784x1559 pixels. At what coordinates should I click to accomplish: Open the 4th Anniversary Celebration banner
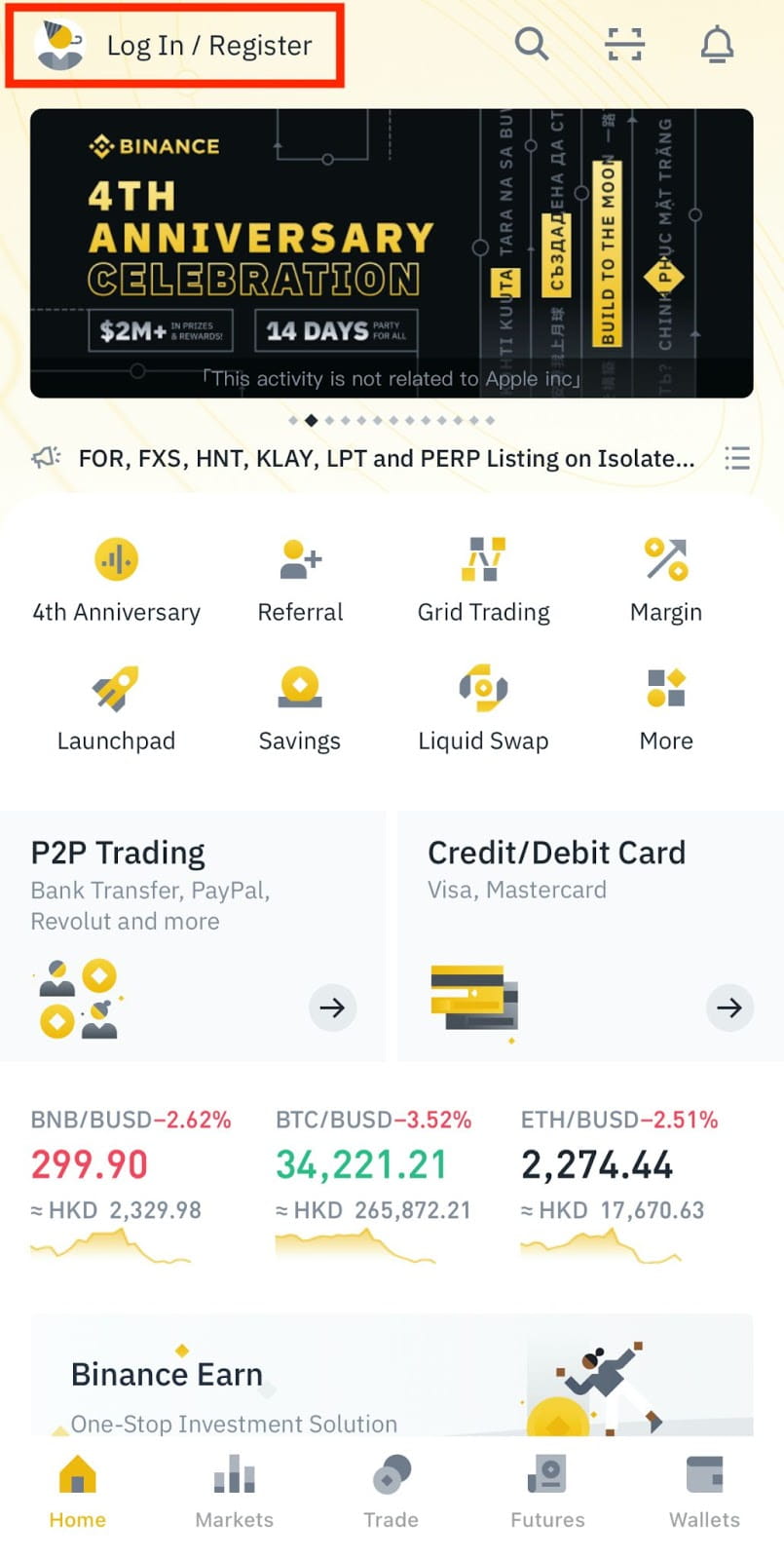[x=392, y=253]
